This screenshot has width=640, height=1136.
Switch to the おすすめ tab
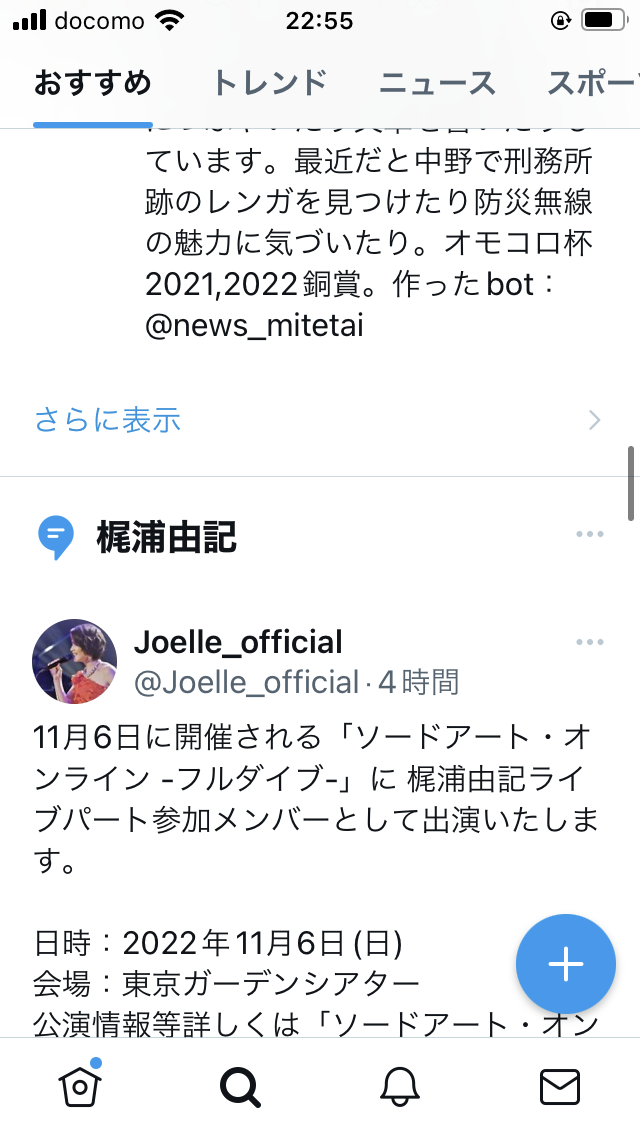[x=92, y=83]
